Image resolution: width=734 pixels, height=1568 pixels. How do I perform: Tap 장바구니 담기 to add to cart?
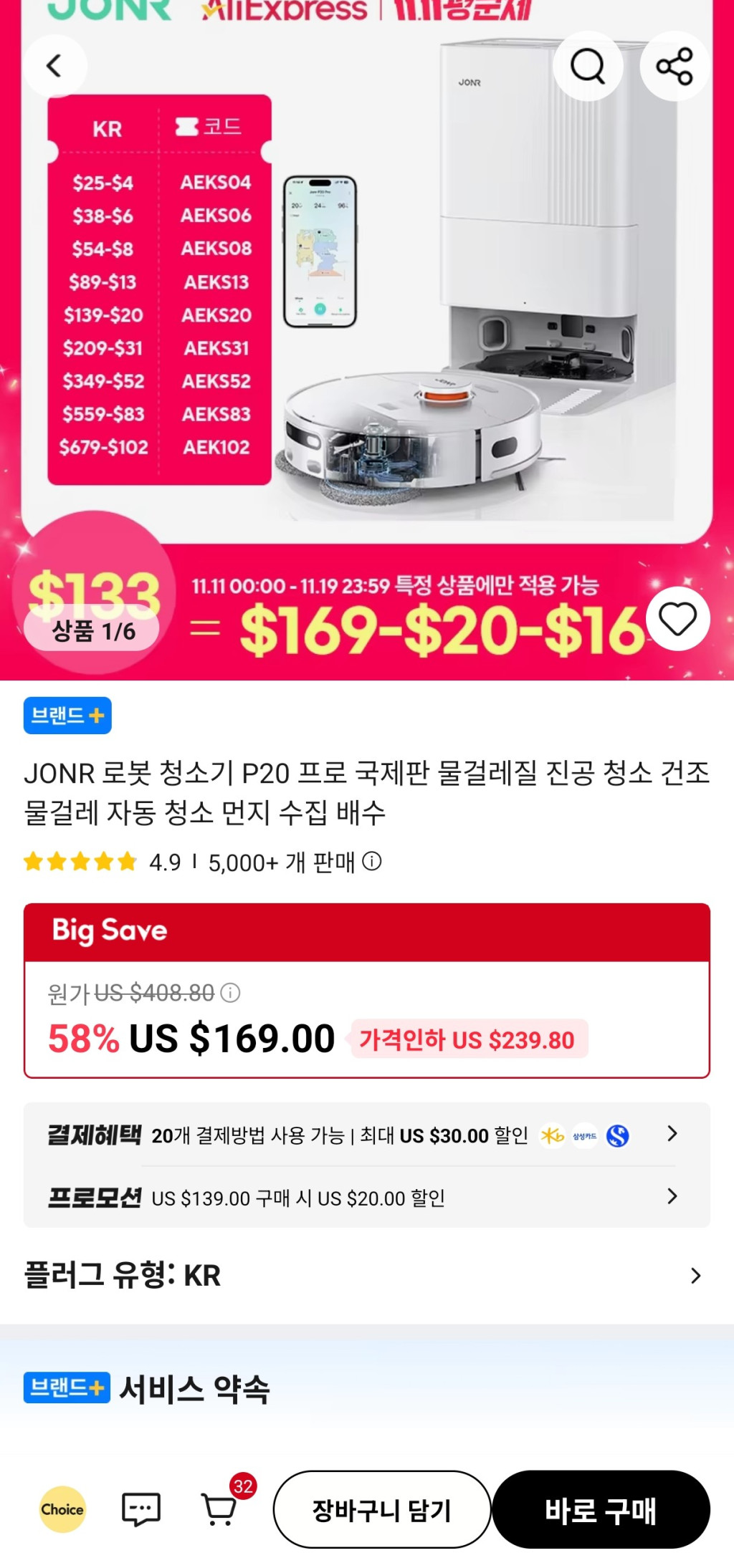pyautogui.click(x=382, y=1509)
